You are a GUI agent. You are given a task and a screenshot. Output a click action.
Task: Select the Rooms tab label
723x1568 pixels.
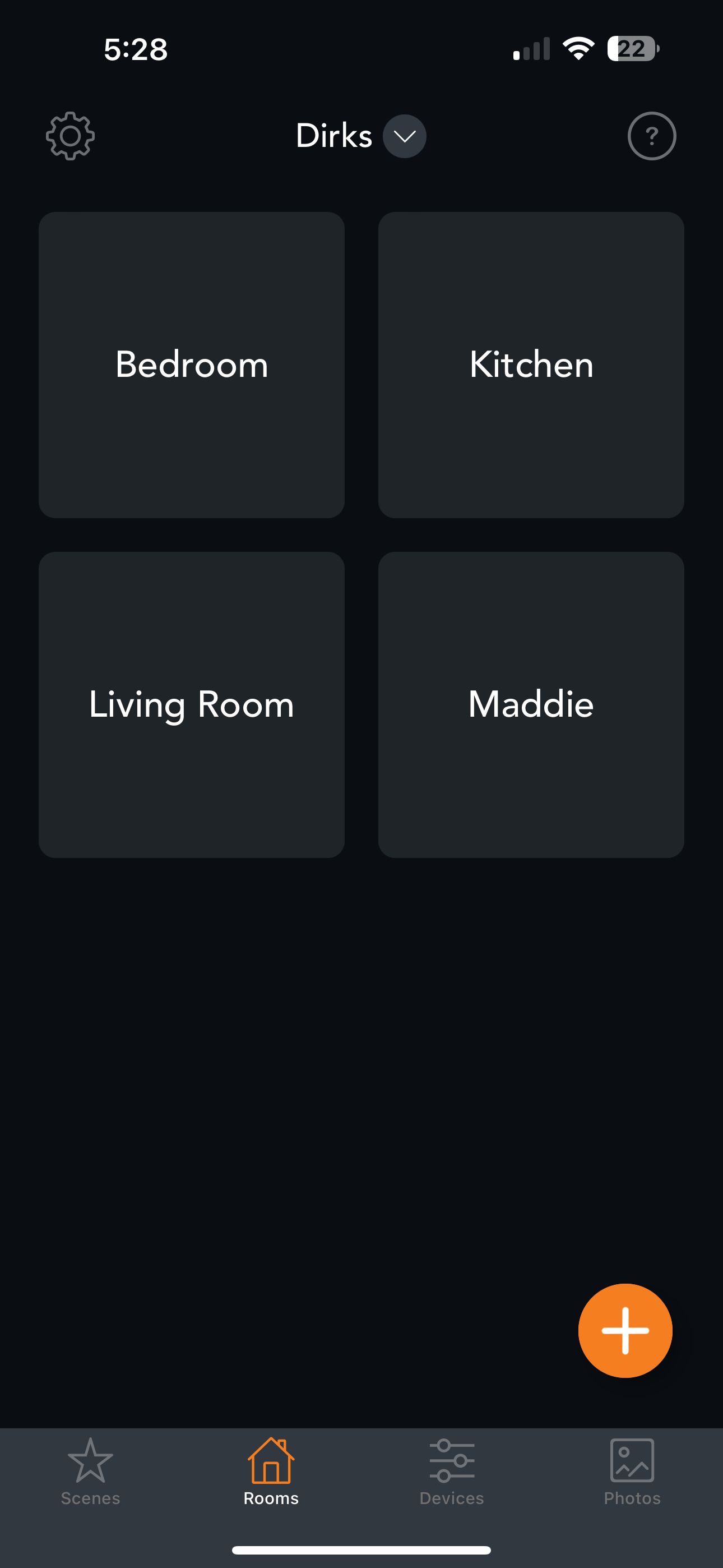pos(270,1499)
